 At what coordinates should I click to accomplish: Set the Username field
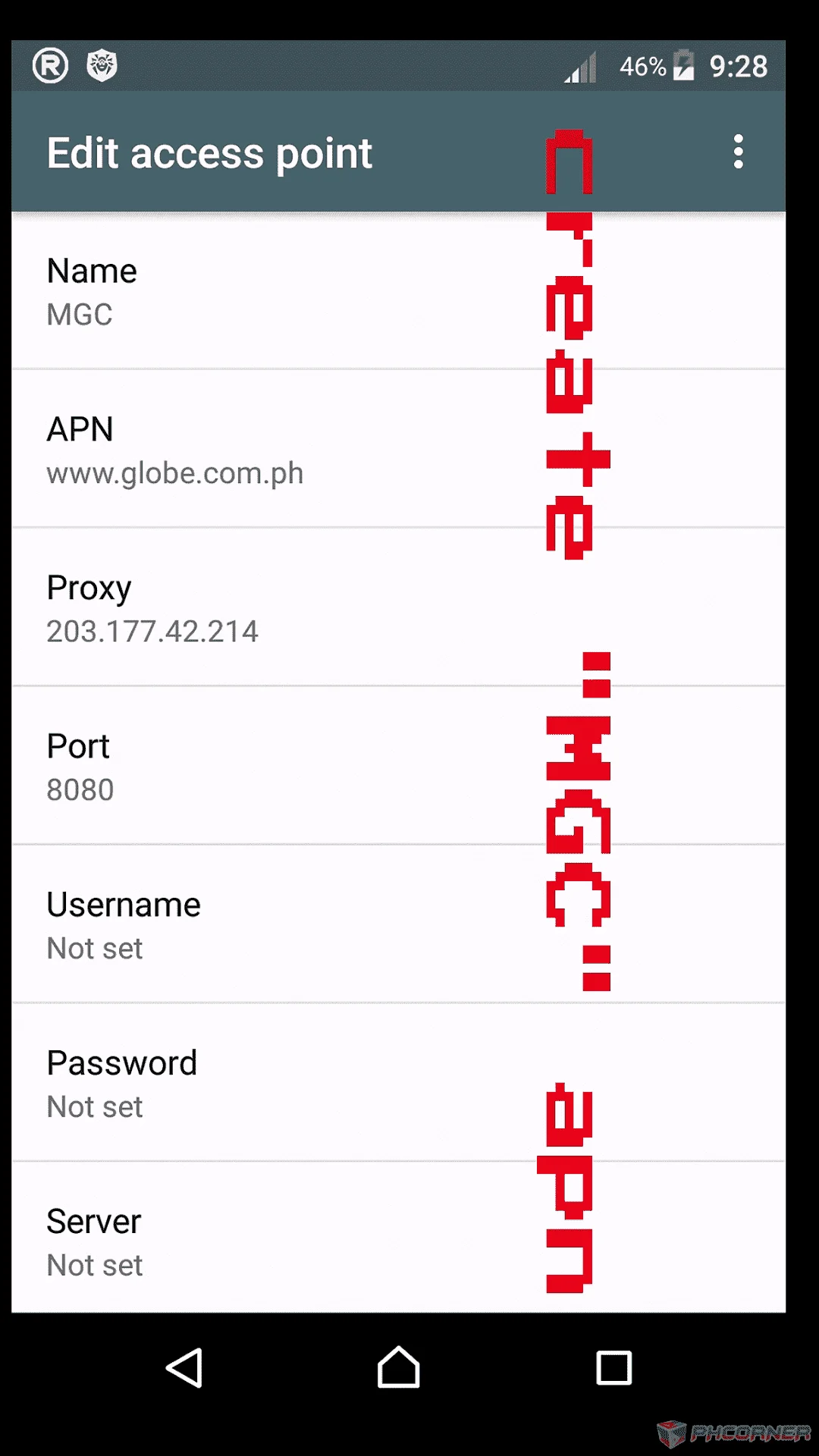(x=399, y=924)
